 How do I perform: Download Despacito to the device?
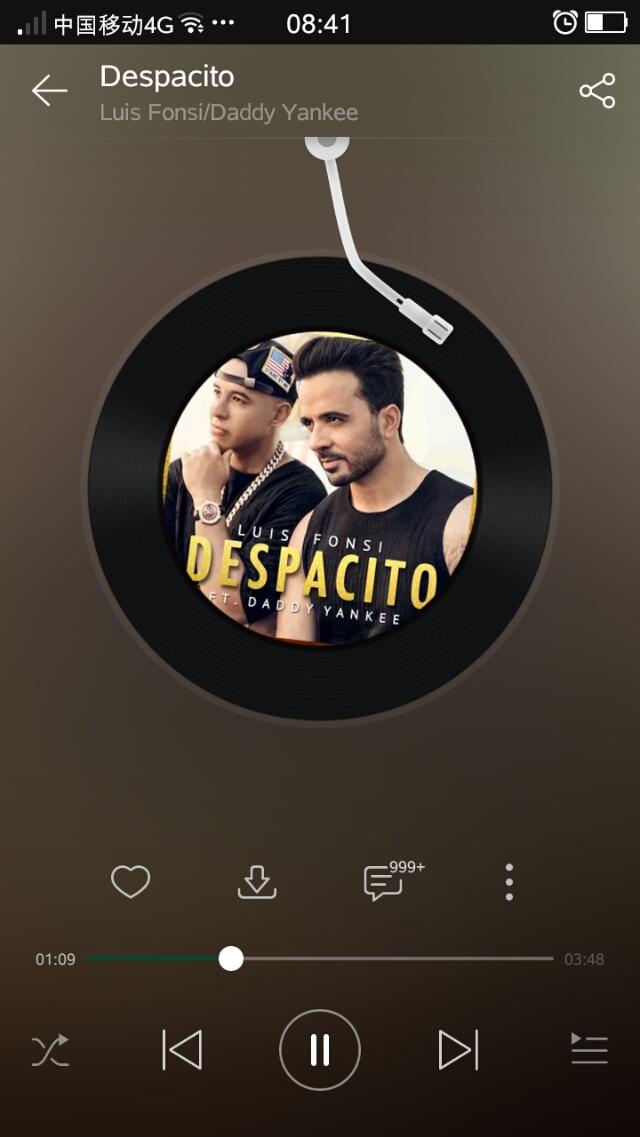[x=257, y=882]
